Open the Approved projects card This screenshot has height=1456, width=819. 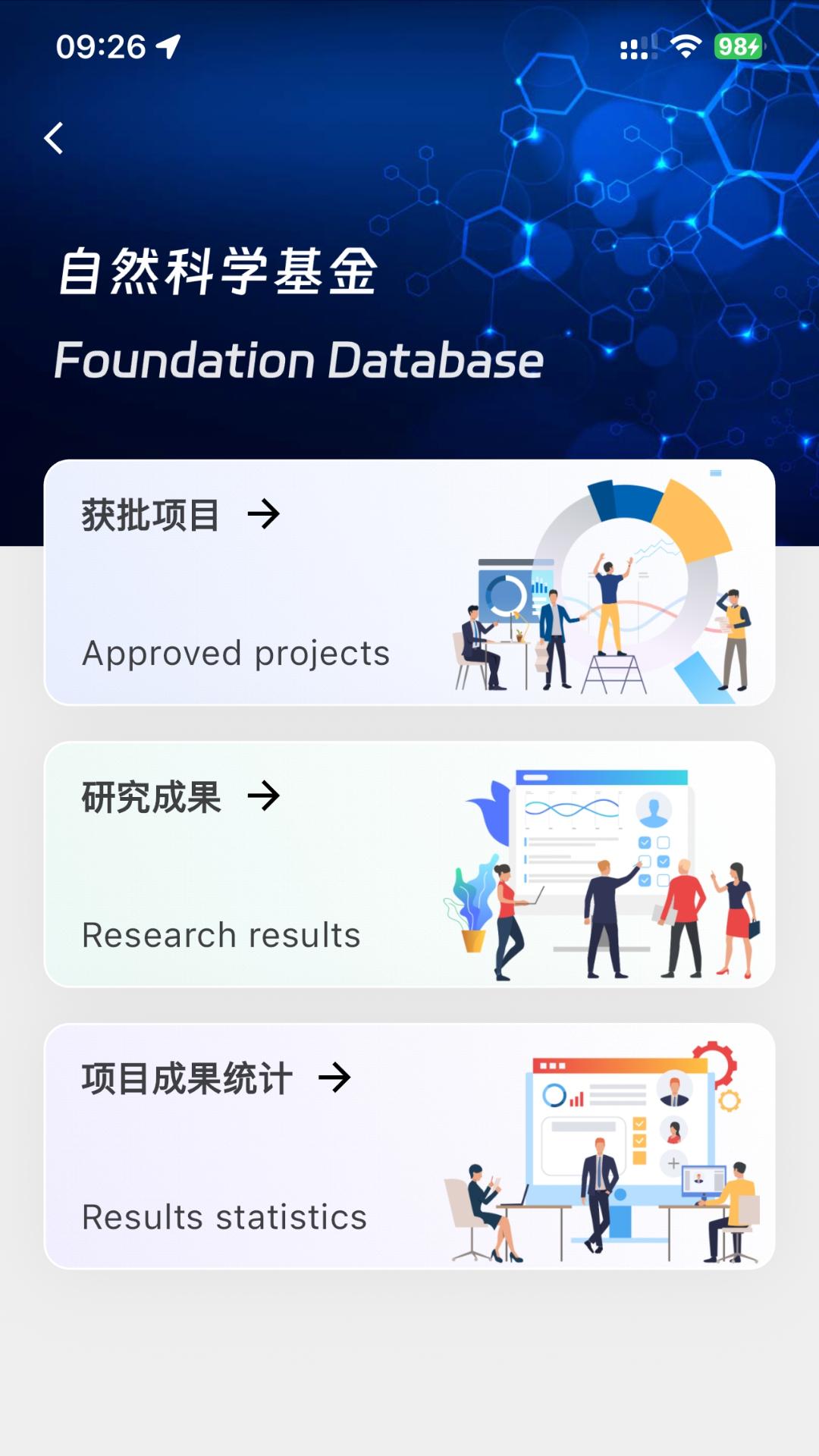click(x=409, y=584)
